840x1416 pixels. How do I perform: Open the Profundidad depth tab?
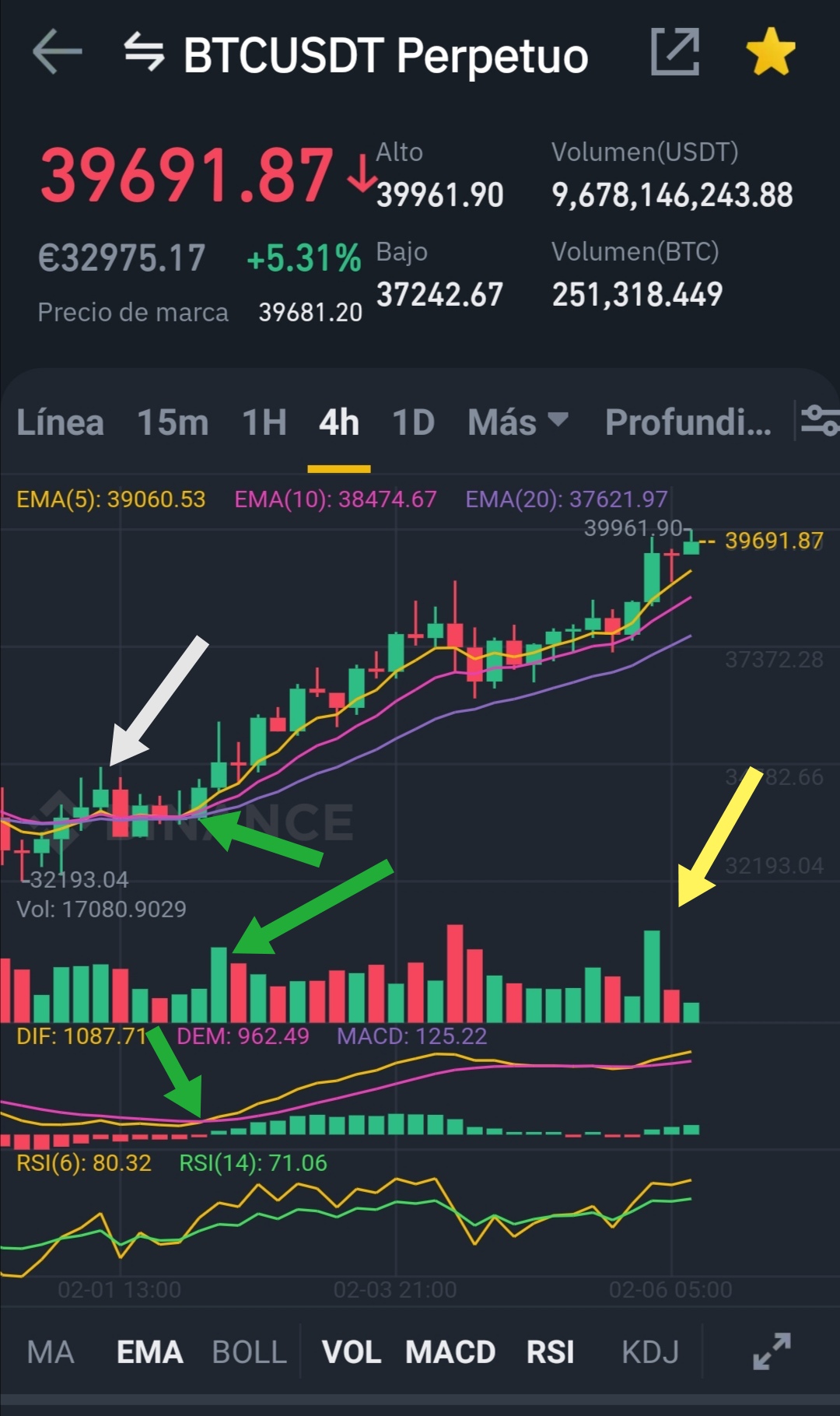pyautogui.click(x=688, y=422)
